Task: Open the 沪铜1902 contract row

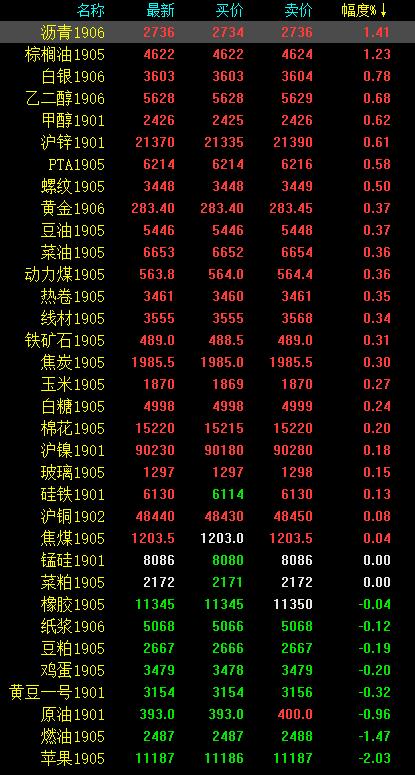Action: coord(208,516)
